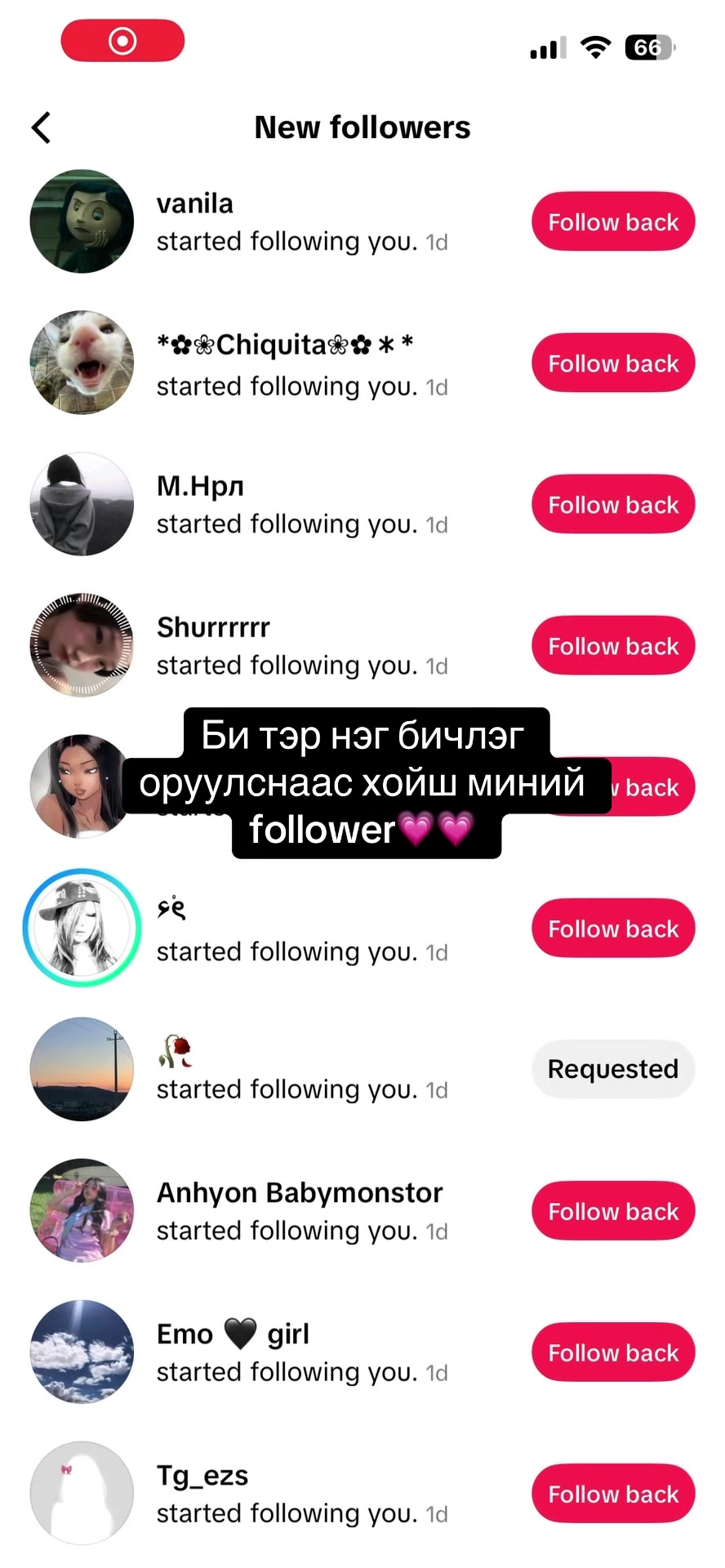Open Emo girl's cloud avatar
725x1568 pixels.
82,1352
